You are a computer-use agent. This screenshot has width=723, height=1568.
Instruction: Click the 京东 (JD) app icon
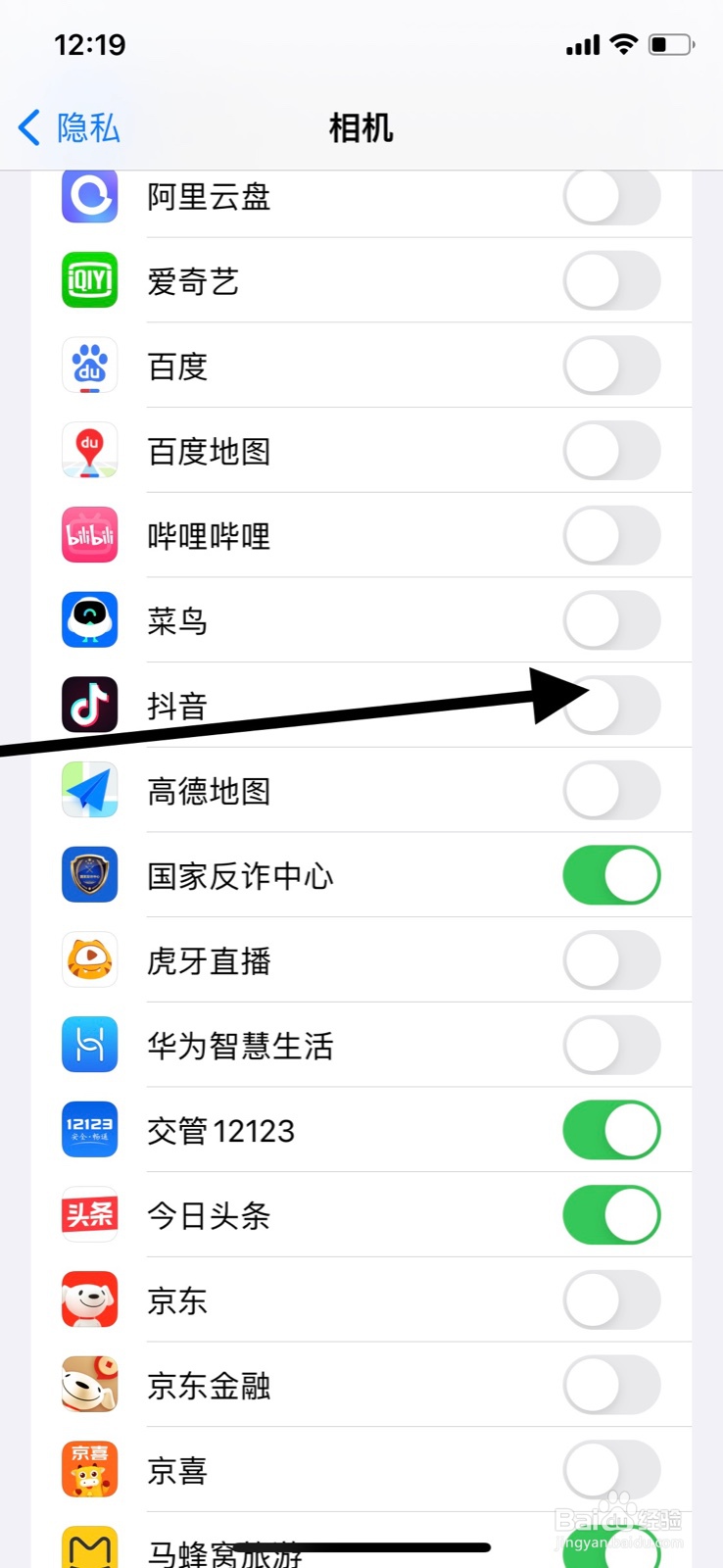pos(89,1299)
